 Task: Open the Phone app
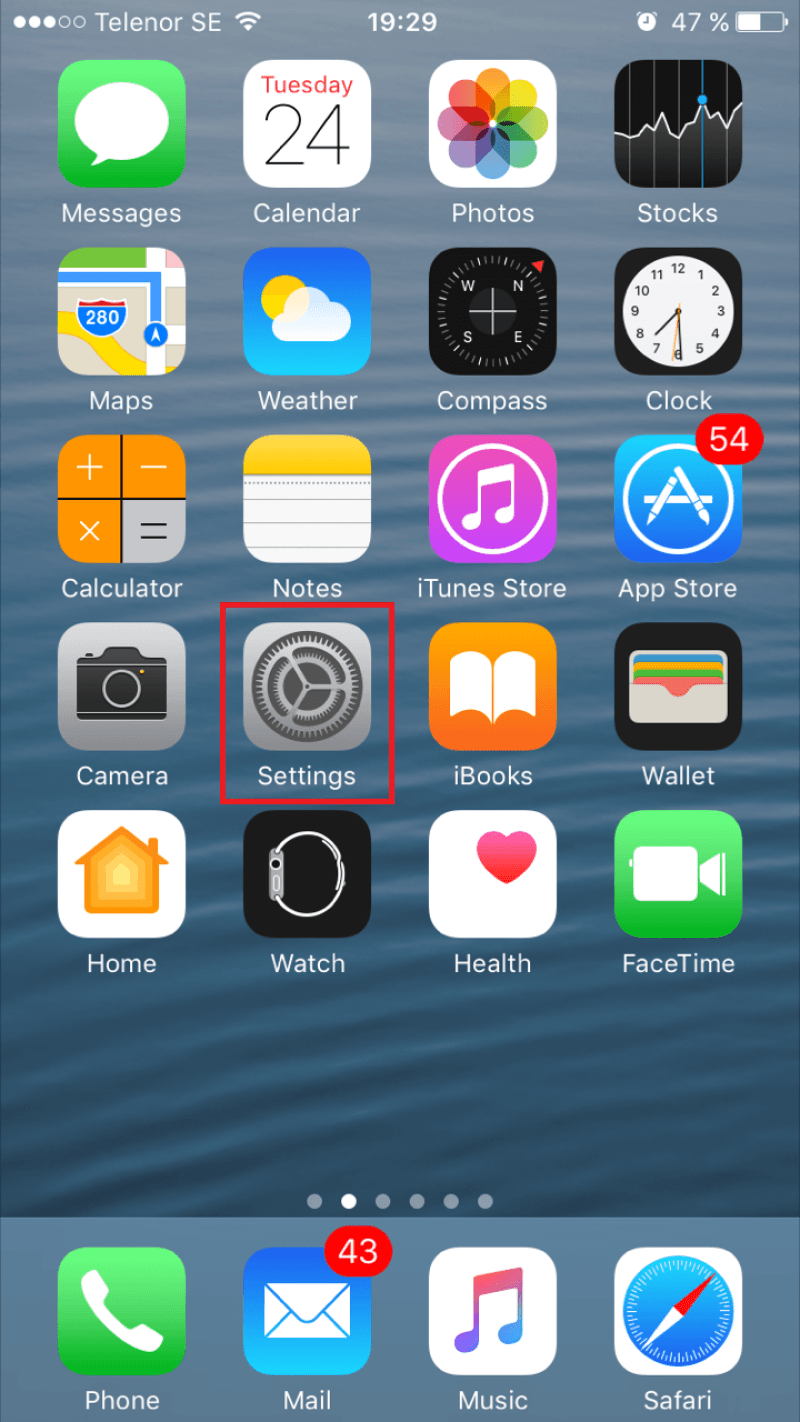pos(121,1311)
